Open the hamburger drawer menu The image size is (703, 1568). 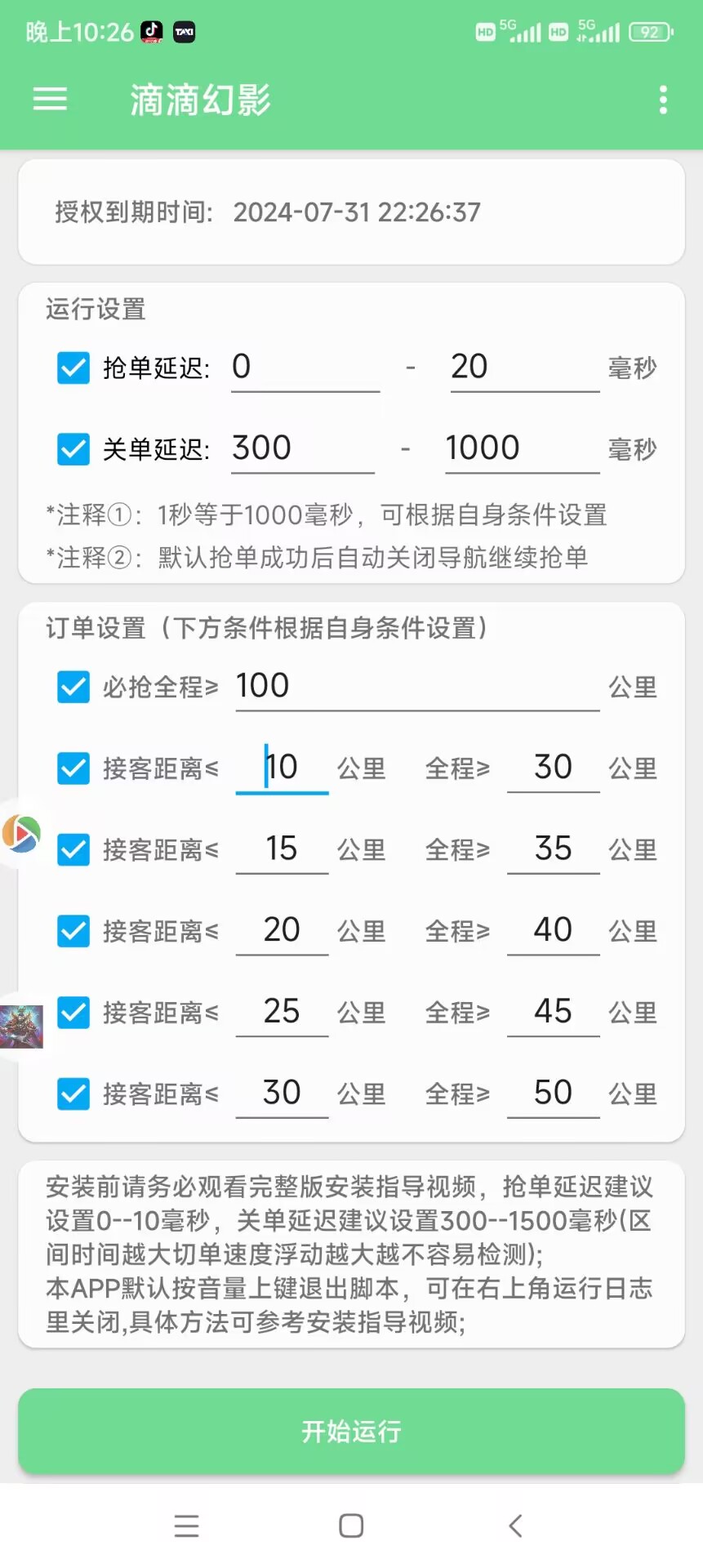[x=50, y=100]
